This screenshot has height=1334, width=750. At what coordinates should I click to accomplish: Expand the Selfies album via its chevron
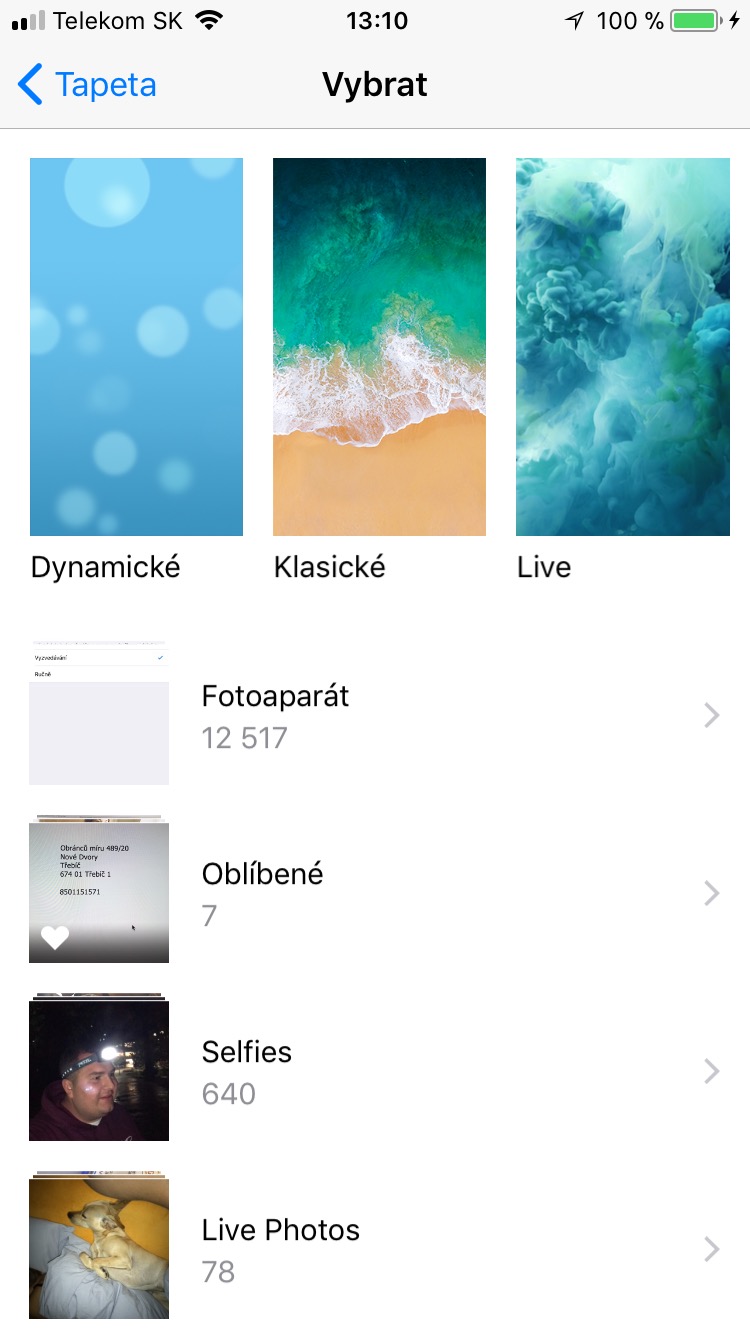711,1071
